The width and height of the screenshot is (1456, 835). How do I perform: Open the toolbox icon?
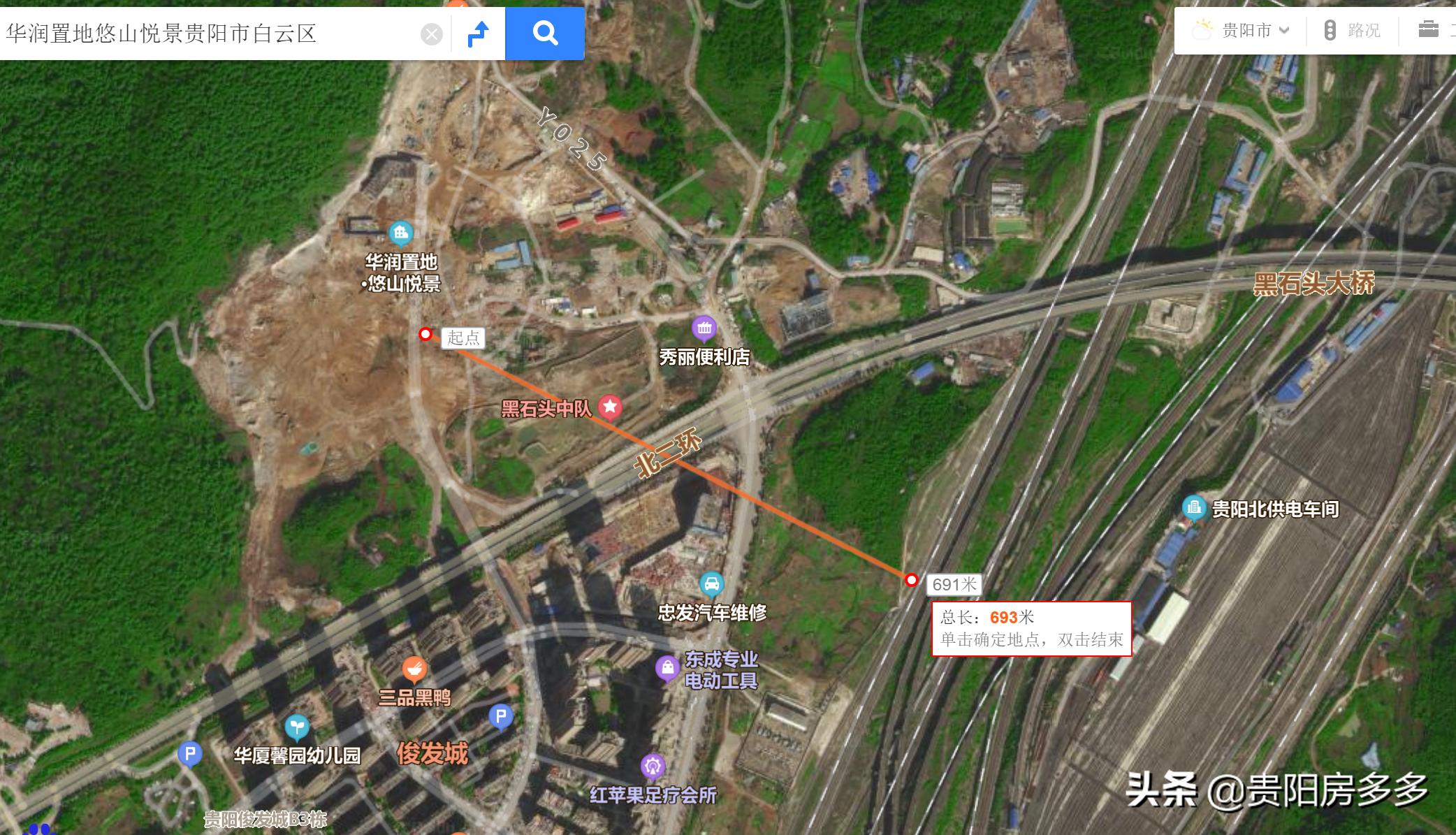1429,30
